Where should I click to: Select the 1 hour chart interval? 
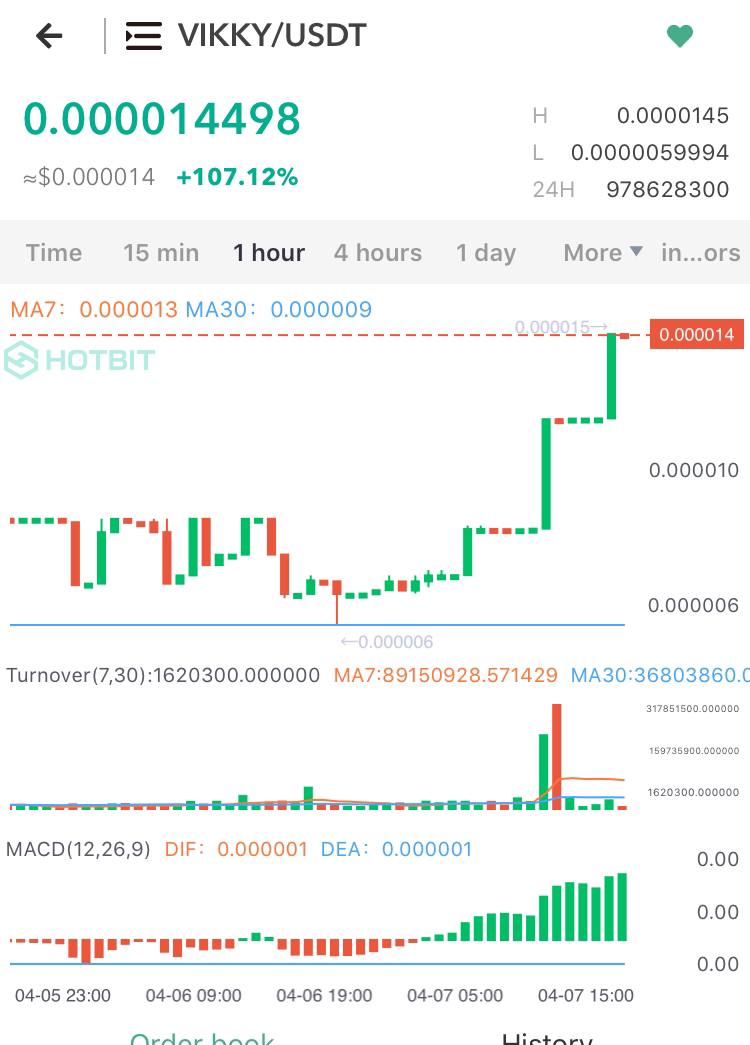point(269,253)
